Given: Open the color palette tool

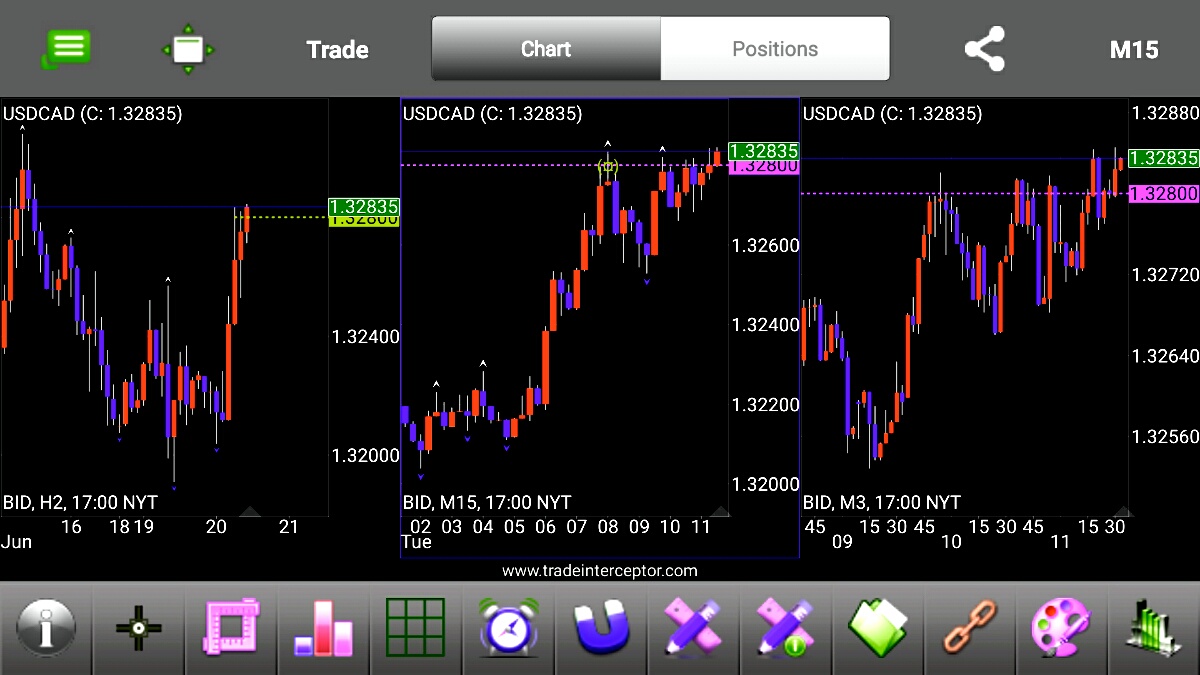Looking at the screenshot, I should pyautogui.click(x=1061, y=629).
